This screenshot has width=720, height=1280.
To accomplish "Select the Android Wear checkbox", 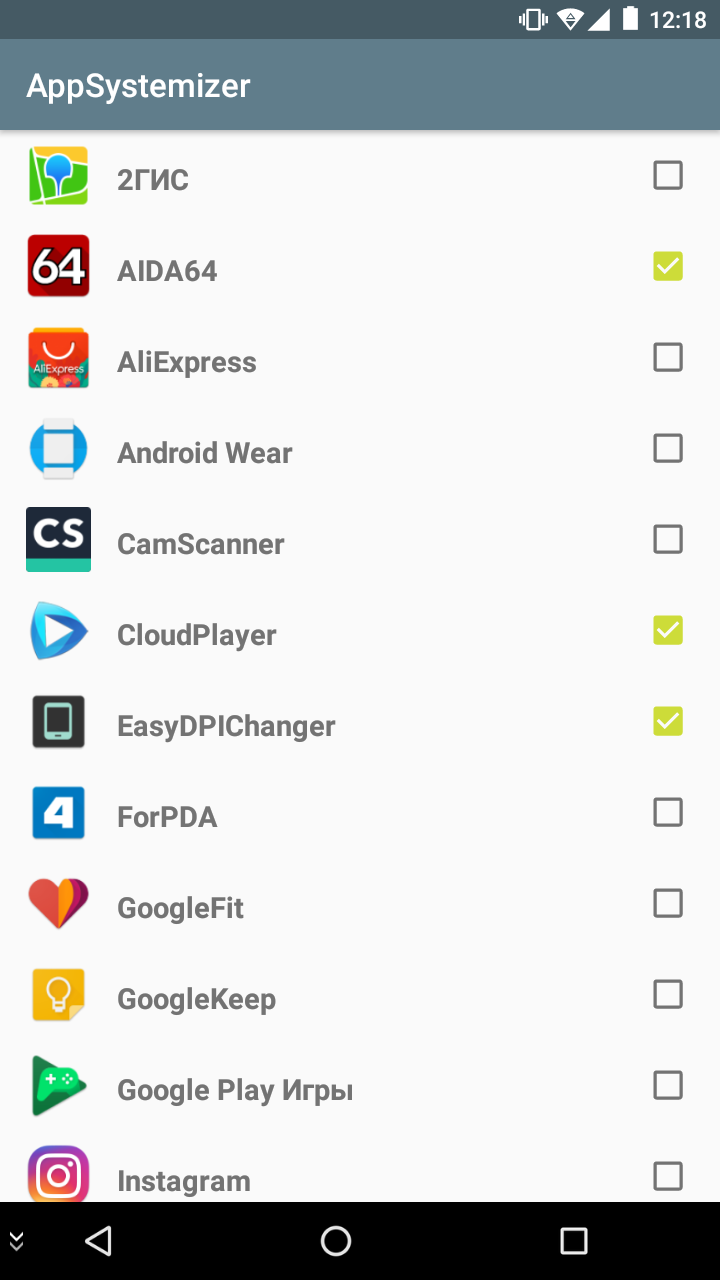I will pos(668,449).
